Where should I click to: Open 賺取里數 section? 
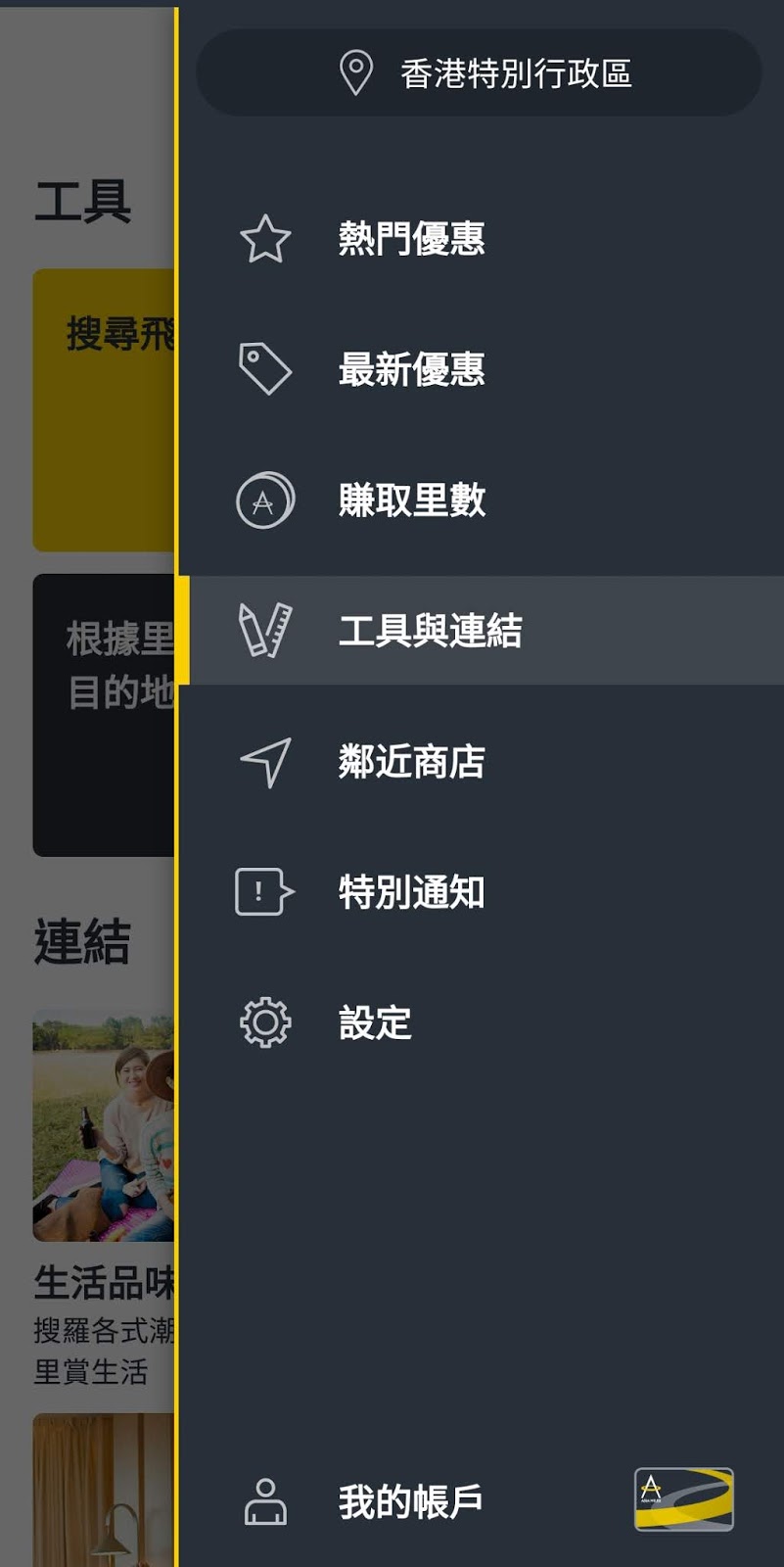coord(411,500)
